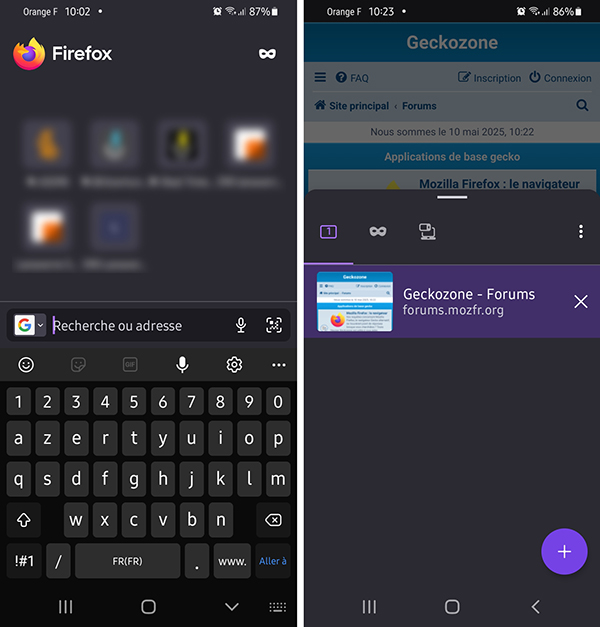The height and width of the screenshot is (627, 600).
Task: Start voice search in address bar
Action: point(241,325)
